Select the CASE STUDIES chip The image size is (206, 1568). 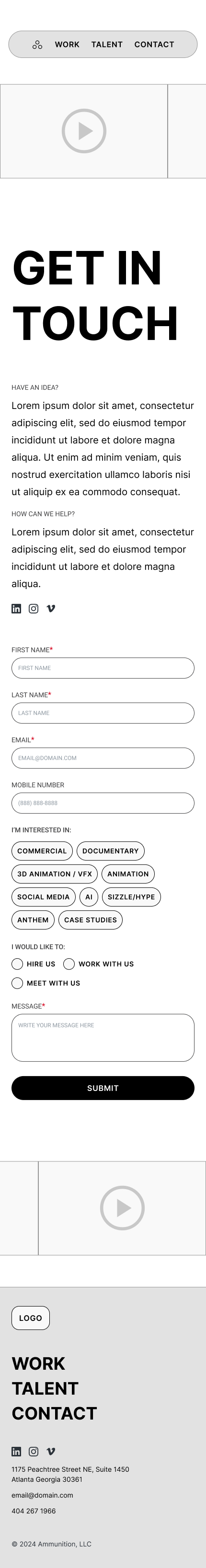[x=90, y=920]
